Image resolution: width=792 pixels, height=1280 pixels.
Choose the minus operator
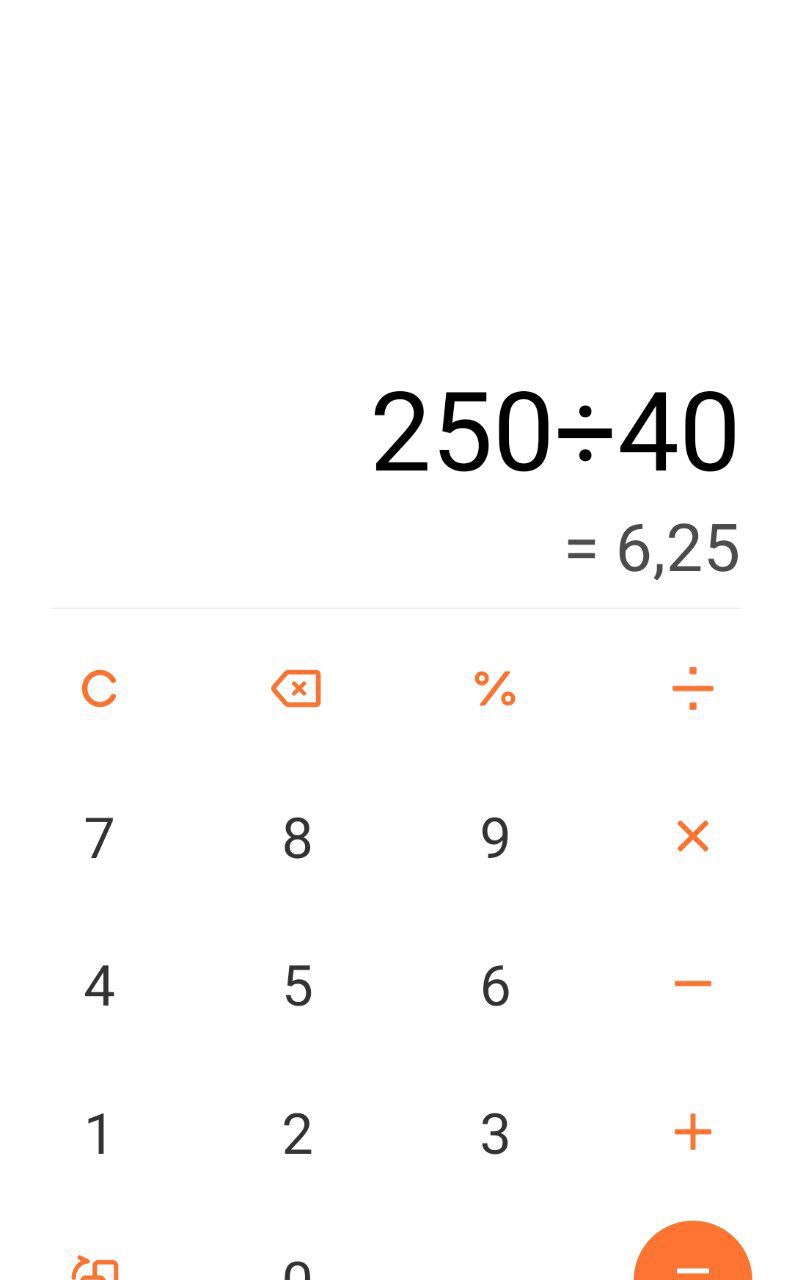[692, 985]
